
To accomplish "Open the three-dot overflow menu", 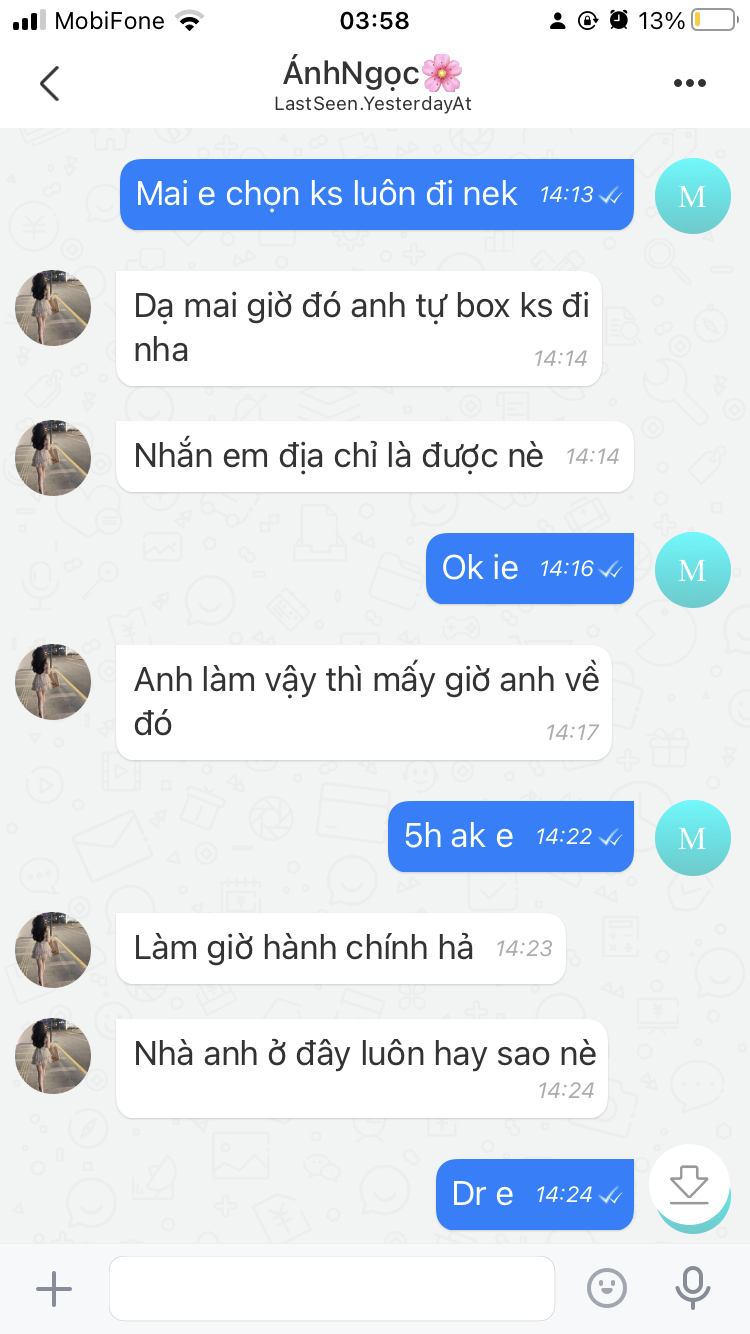I will tap(689, 84).
